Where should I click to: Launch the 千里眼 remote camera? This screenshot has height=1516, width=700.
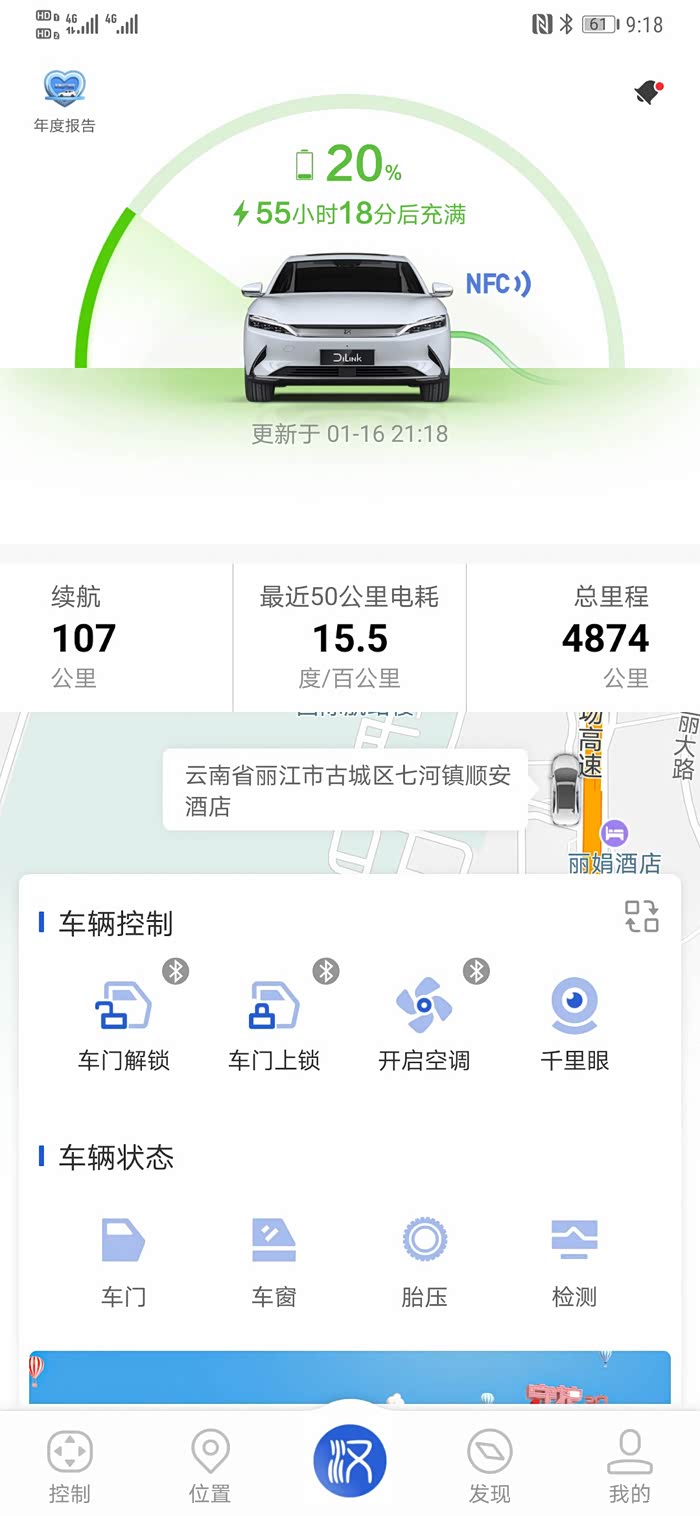pos(575,1022)
